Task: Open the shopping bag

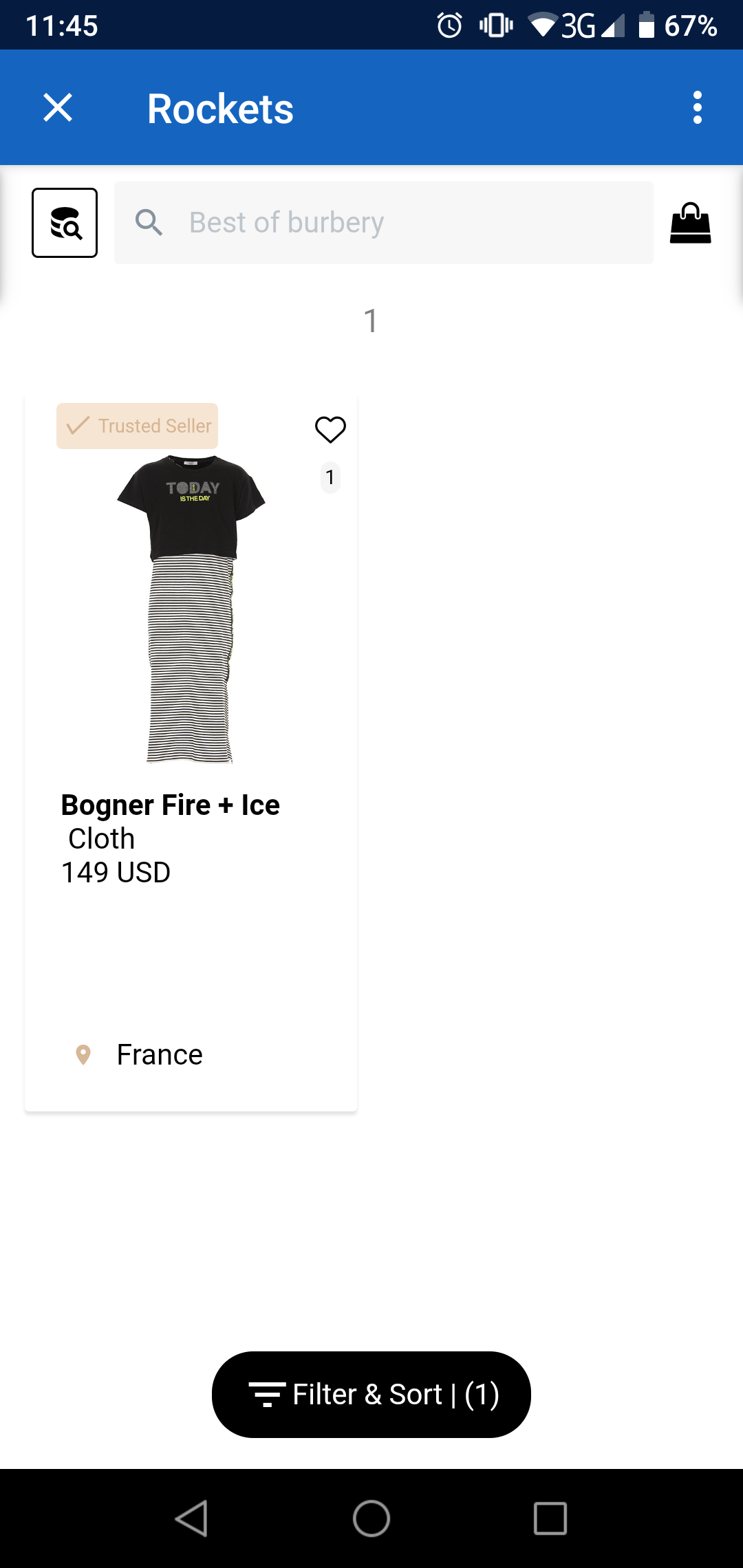Action: (690, 223)
